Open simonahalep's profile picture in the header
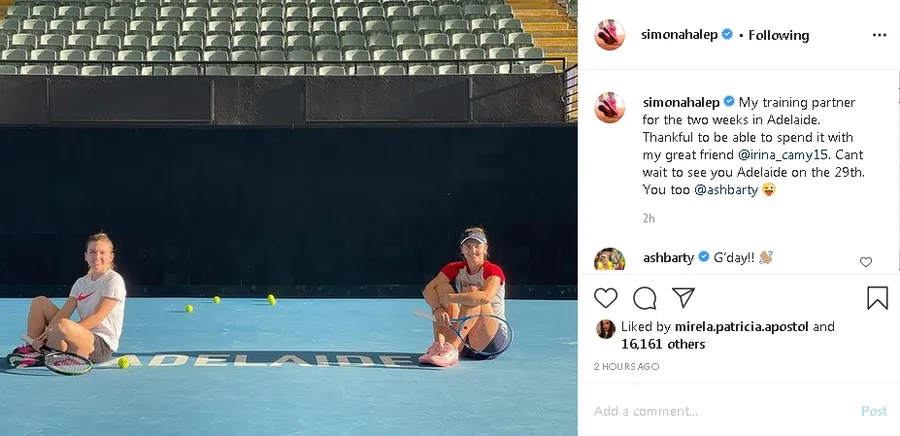Viewport: 900px width, 436px height. 609,35
